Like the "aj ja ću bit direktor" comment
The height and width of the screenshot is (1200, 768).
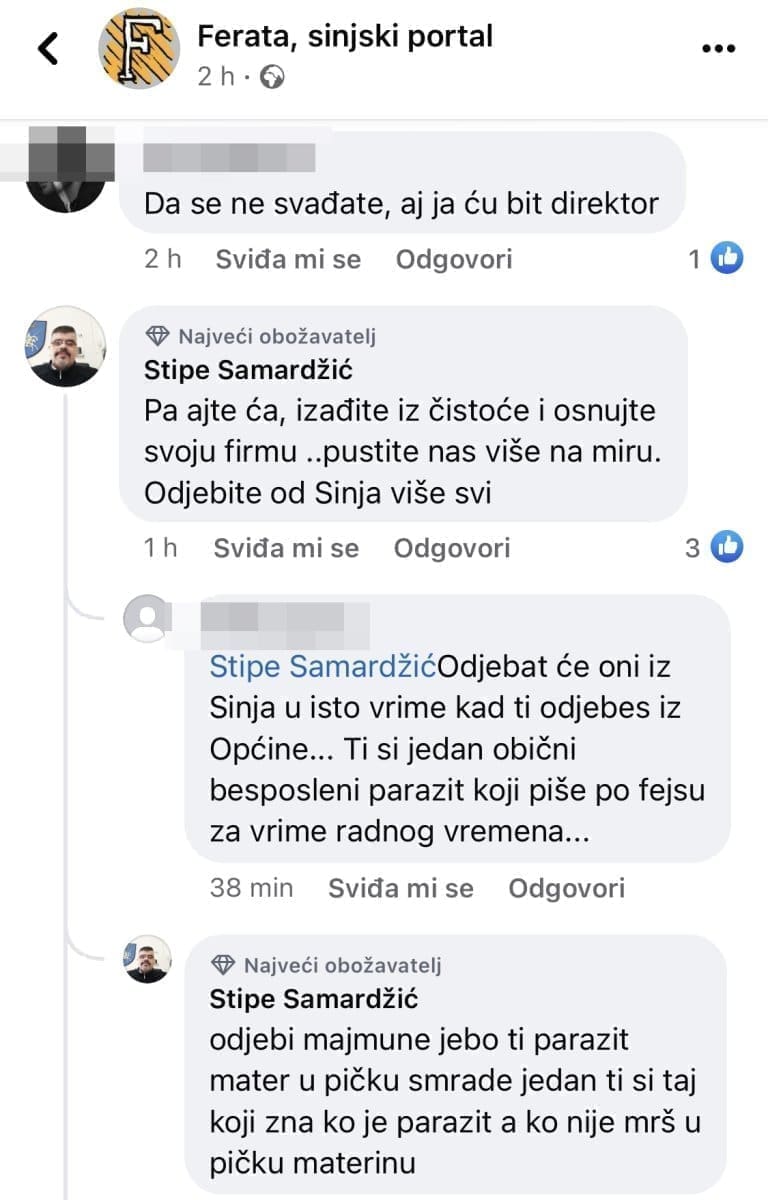tap(288, 259)
